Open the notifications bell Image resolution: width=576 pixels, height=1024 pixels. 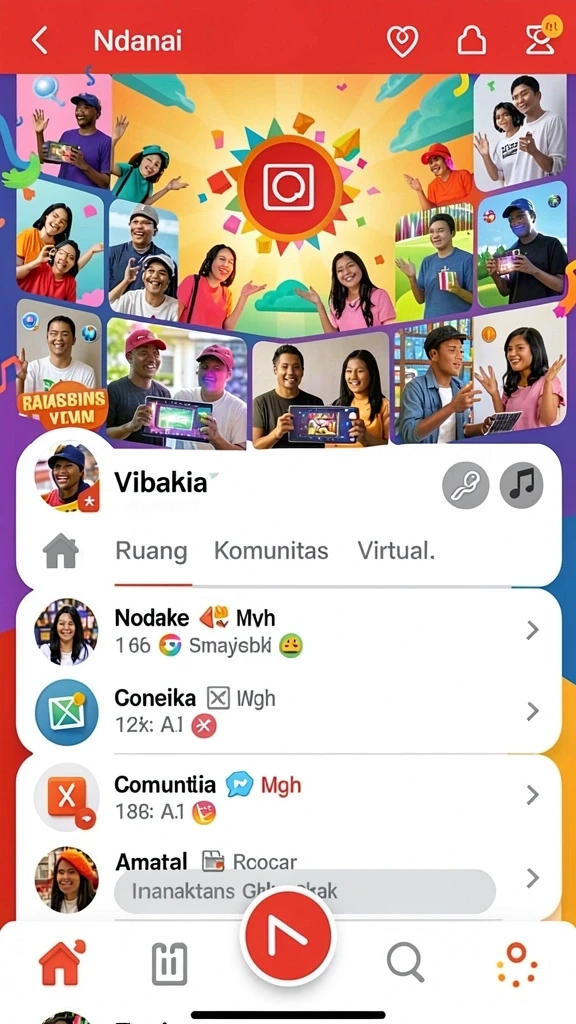[x=472, y=41]
